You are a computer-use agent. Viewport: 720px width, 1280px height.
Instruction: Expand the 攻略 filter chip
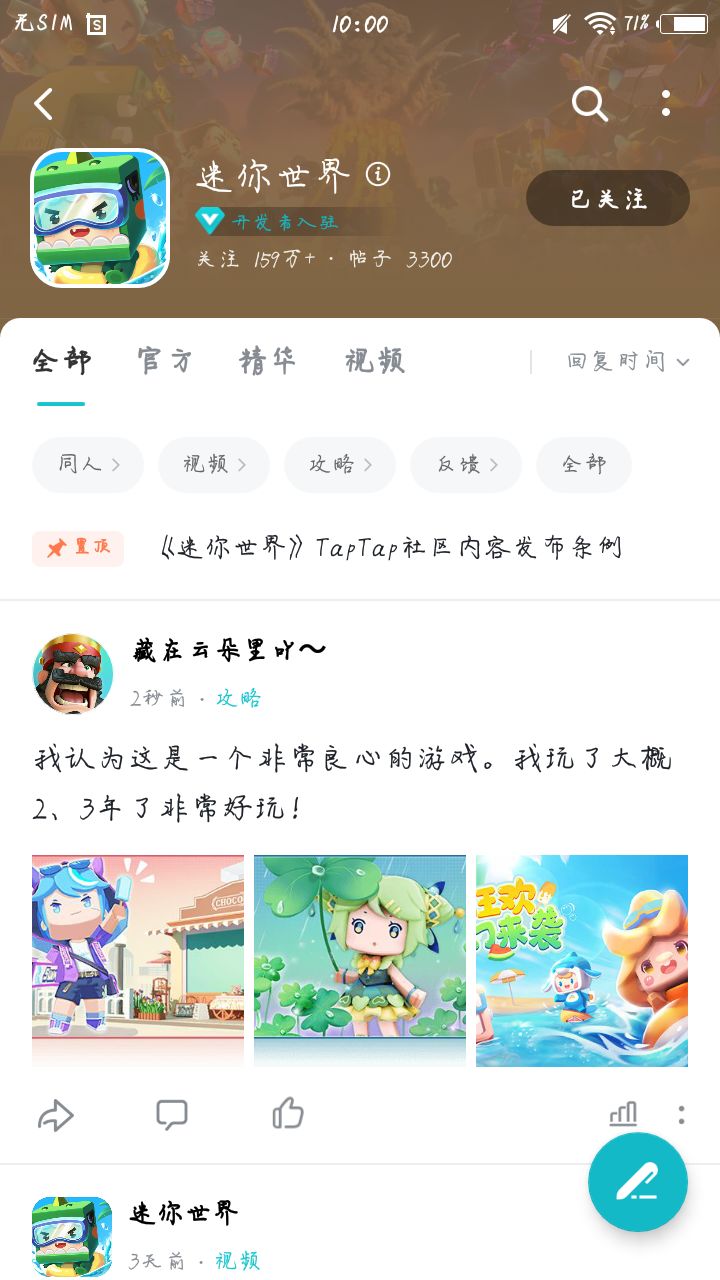click(340, 464)
